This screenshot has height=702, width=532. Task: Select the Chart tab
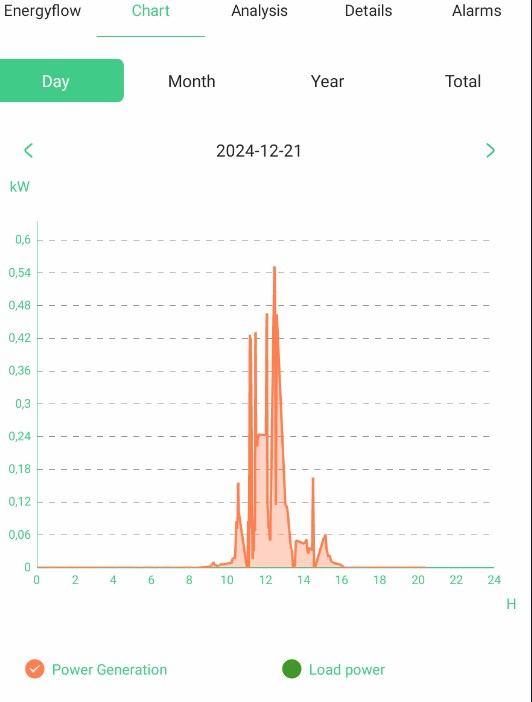[x=150, y=11]
